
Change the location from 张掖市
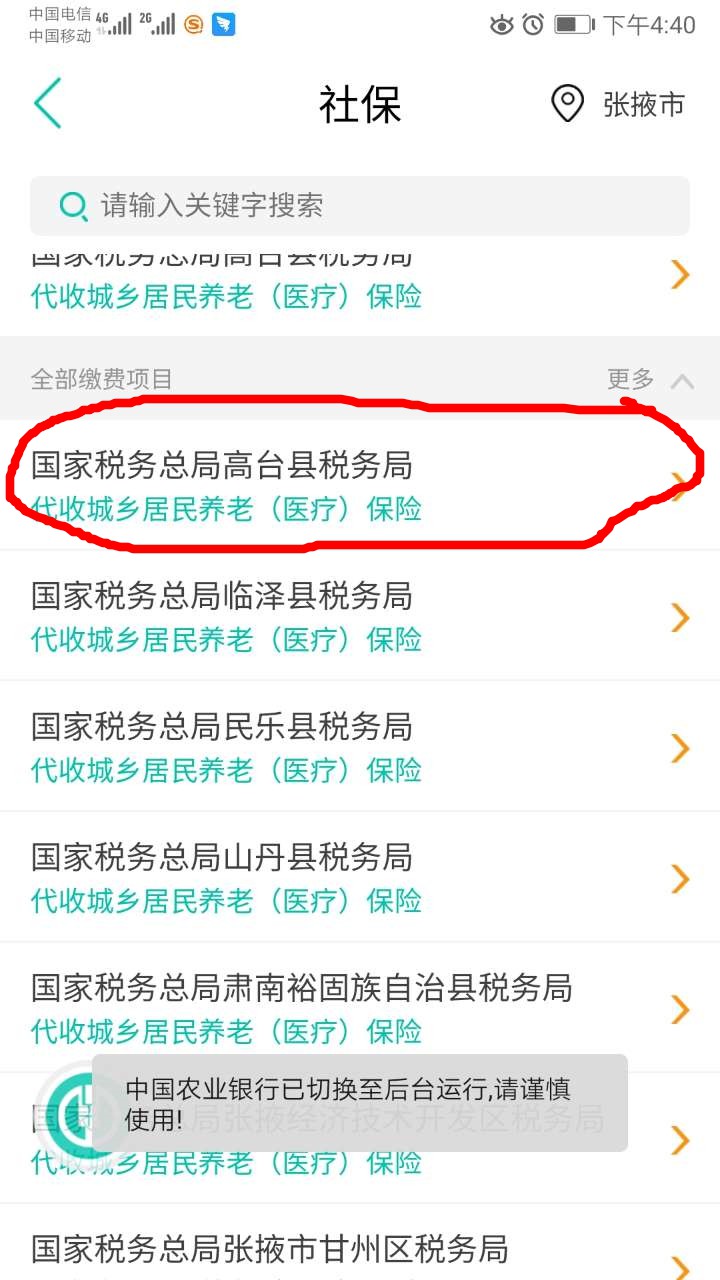pyautogui.click(x=619, y=104)
